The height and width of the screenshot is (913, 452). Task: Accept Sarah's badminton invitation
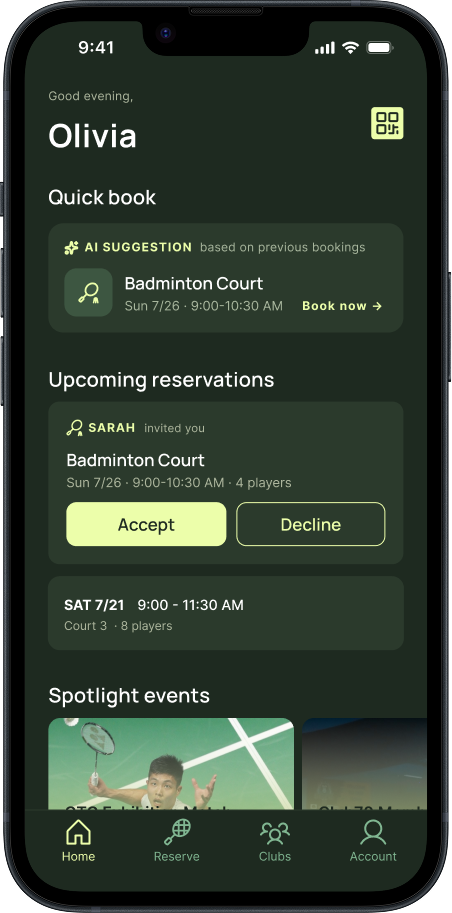coord(146,524)
